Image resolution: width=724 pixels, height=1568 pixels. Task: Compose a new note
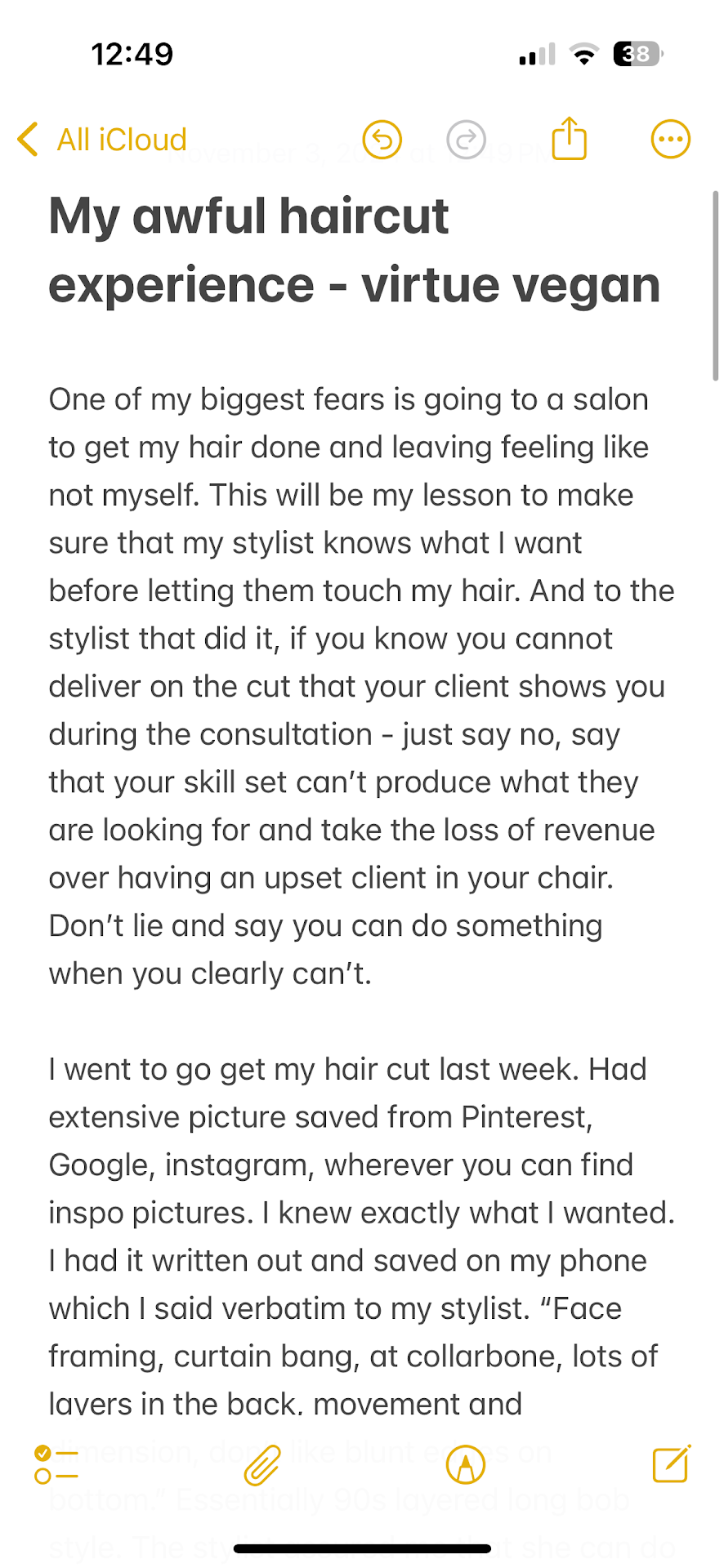tap(672, 1463)
